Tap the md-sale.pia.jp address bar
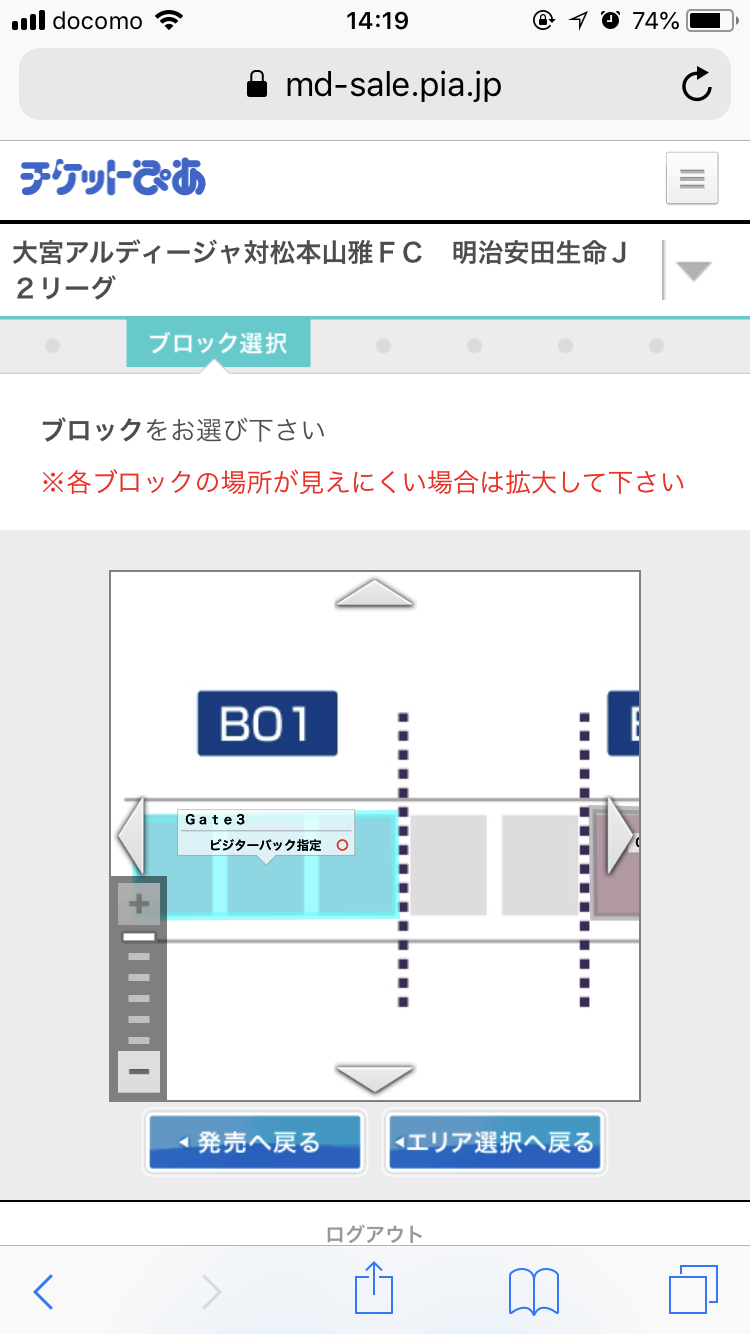 tap(374, 85)
